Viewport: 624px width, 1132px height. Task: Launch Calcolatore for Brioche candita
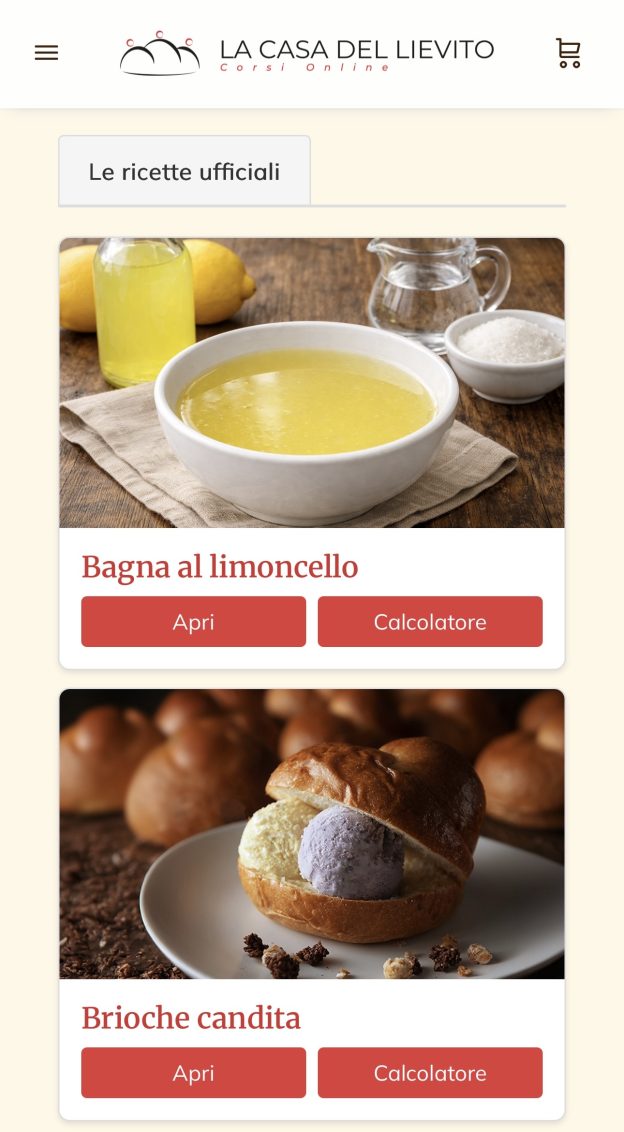(x=430, y=1073)
